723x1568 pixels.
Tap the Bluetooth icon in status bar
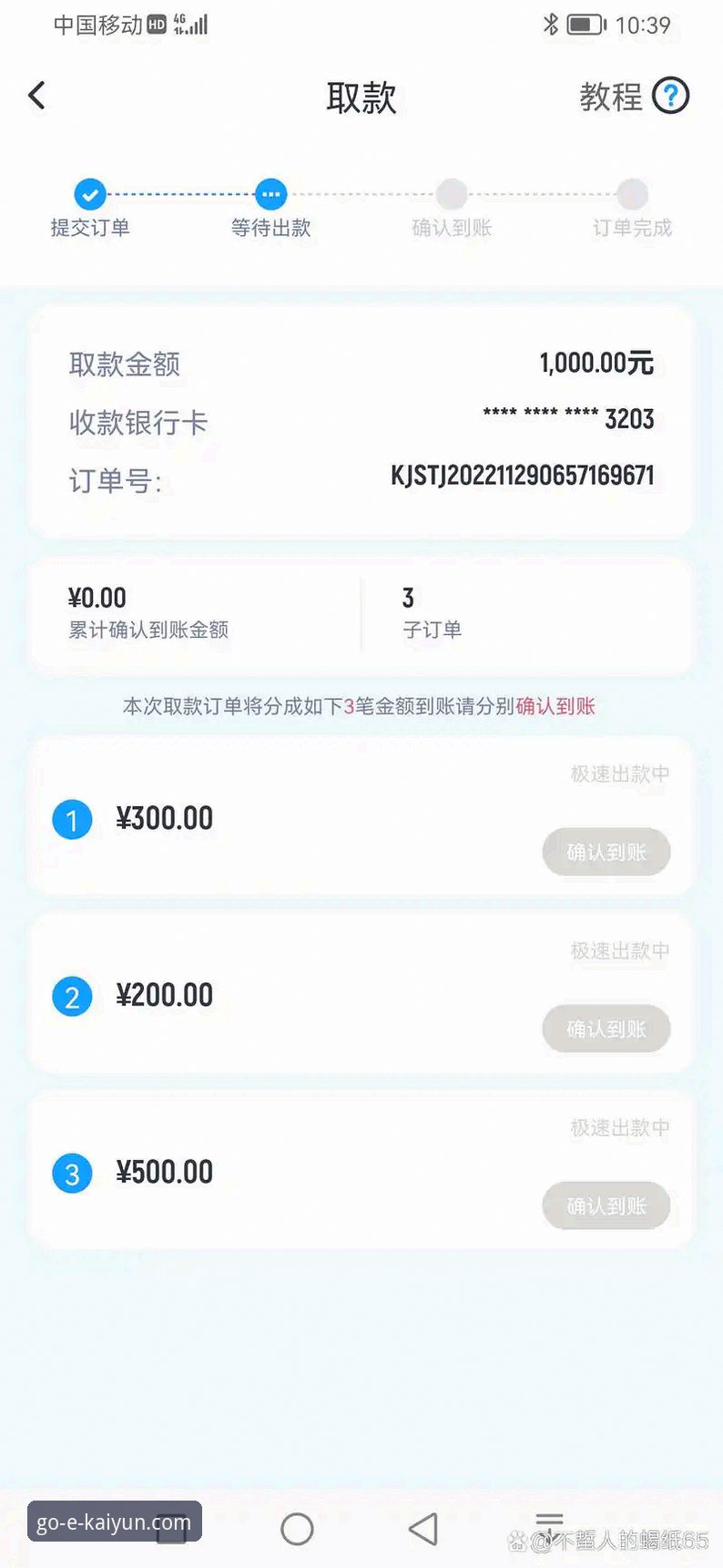550,26
